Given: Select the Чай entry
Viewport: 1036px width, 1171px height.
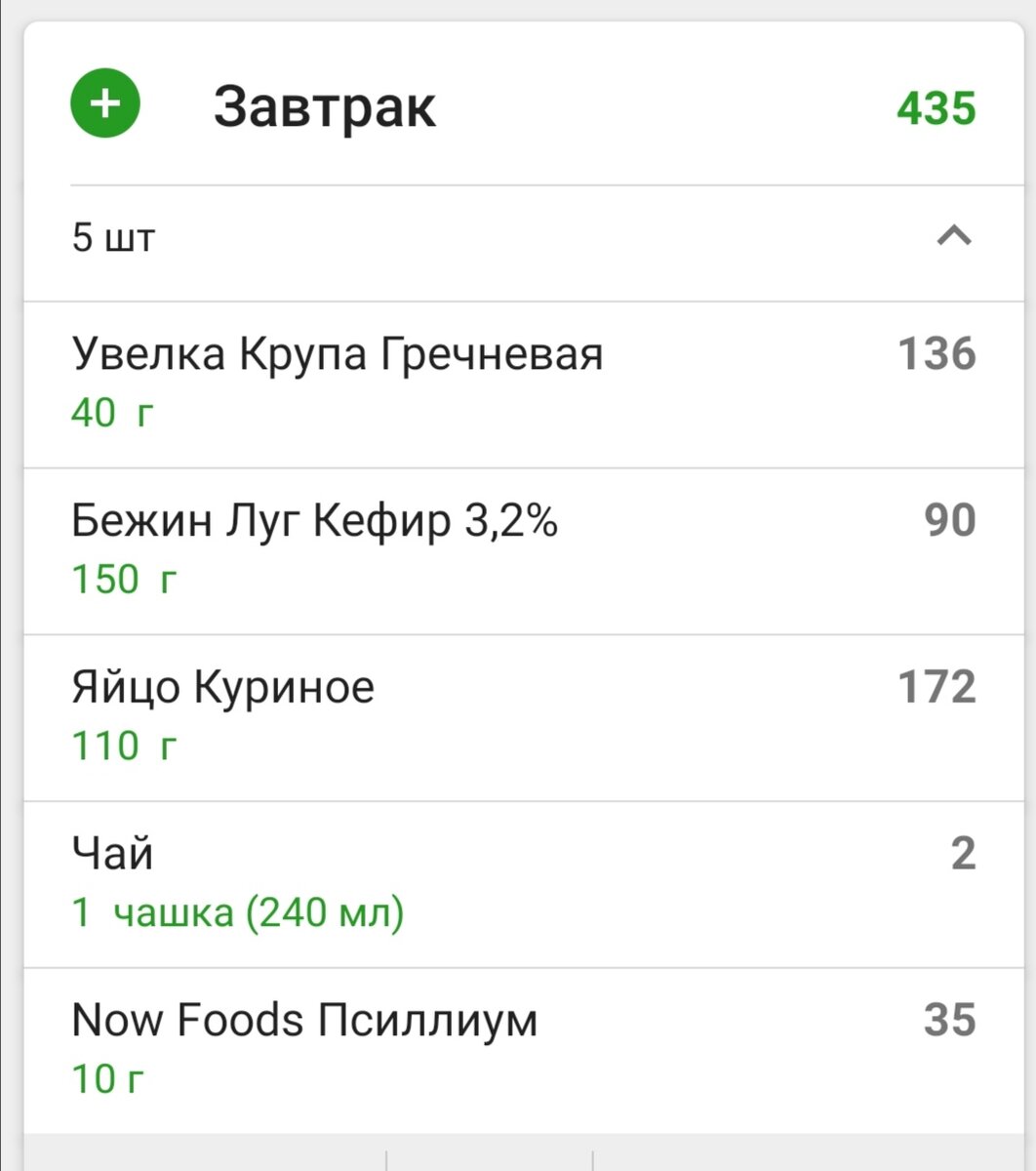Looking at the screenshot, I should pos(111,852).
